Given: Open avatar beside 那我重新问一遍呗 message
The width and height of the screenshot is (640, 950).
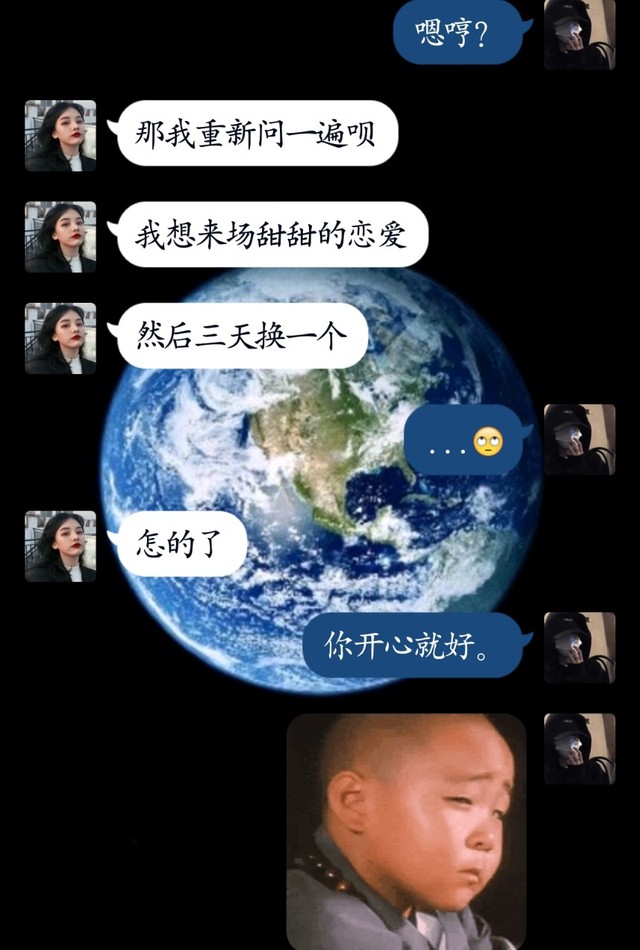Looking at the screenshot, I should [x=61, y=135].
